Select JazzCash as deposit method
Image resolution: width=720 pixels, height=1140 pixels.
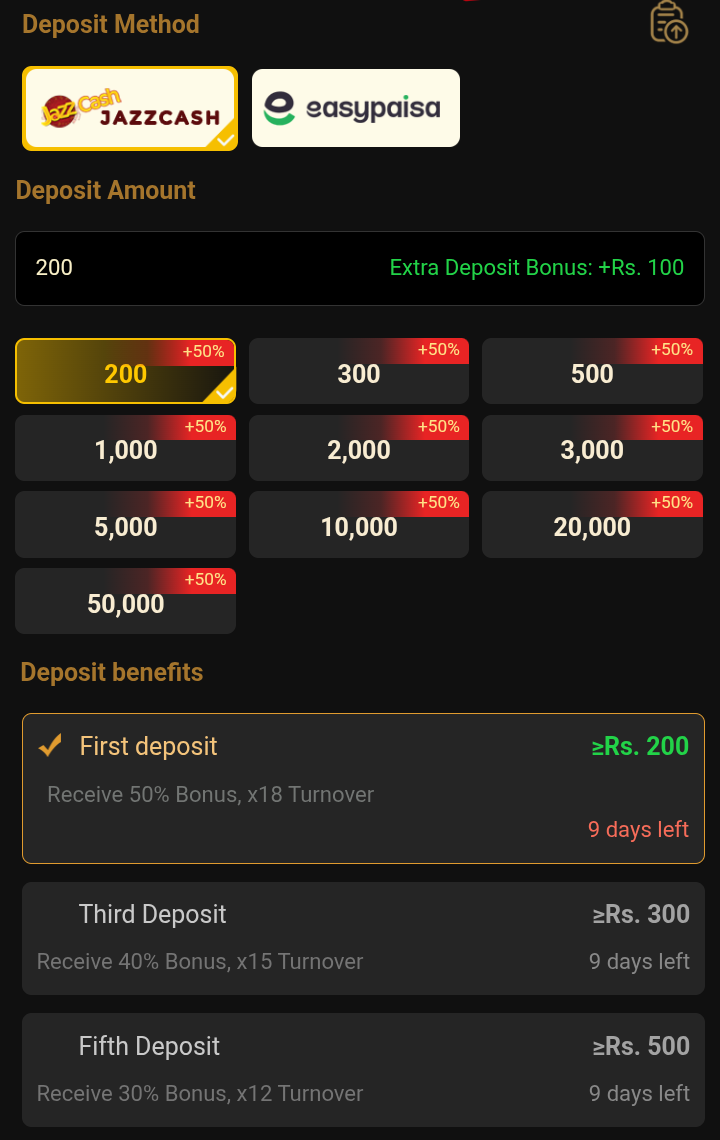pos(130,108)
